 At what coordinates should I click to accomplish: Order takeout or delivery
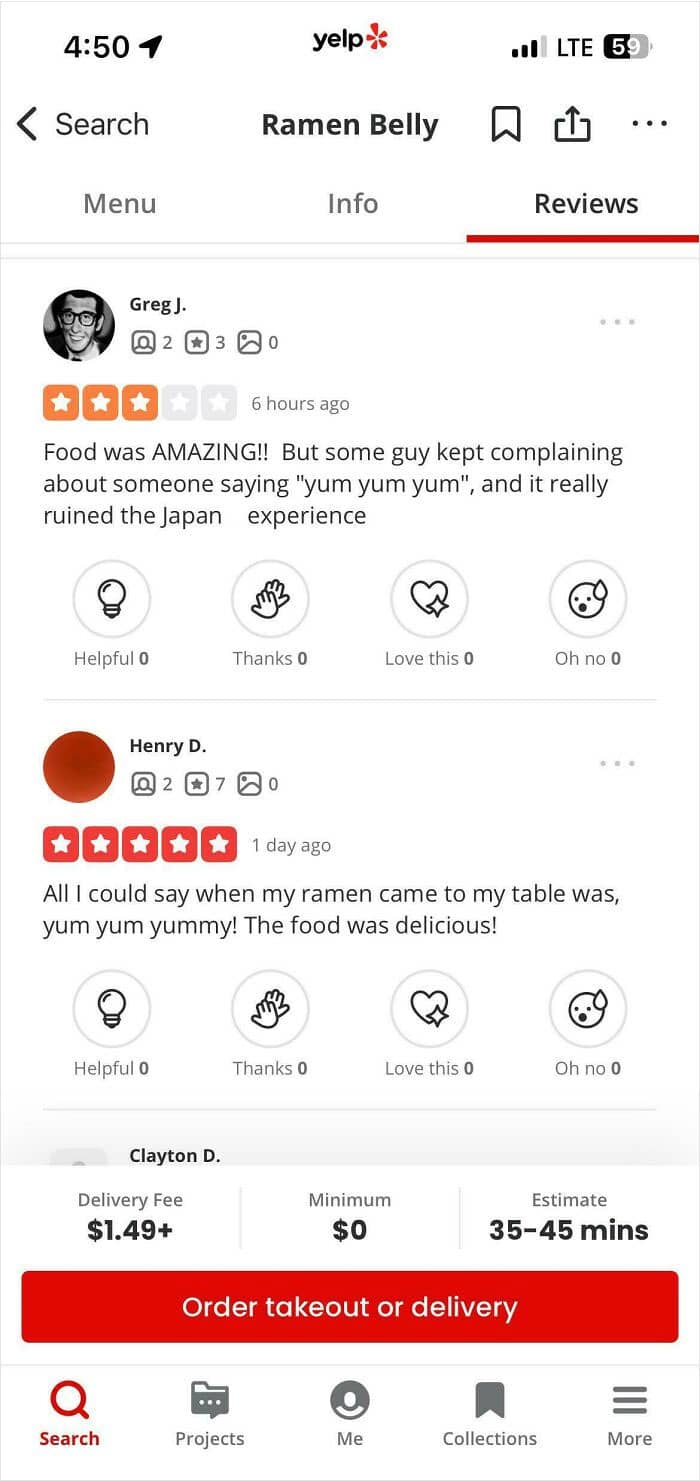tap(350, 1307)
